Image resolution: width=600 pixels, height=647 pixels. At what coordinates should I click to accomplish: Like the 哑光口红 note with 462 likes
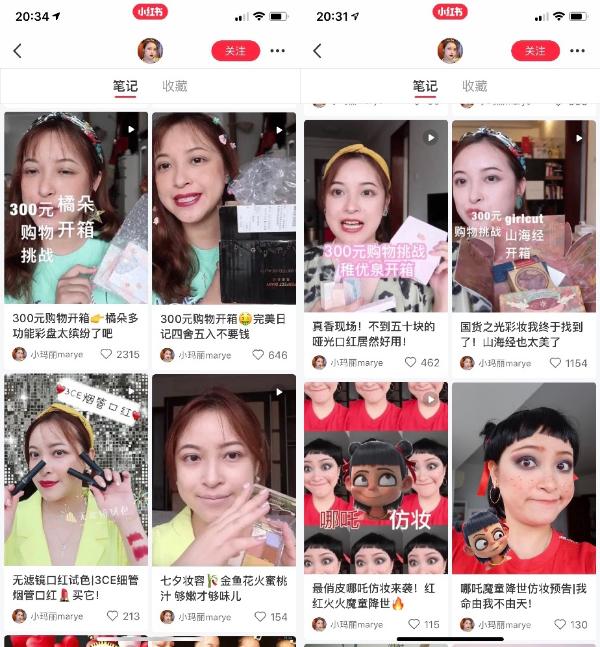pyautogui.click(x=409, y=362)
